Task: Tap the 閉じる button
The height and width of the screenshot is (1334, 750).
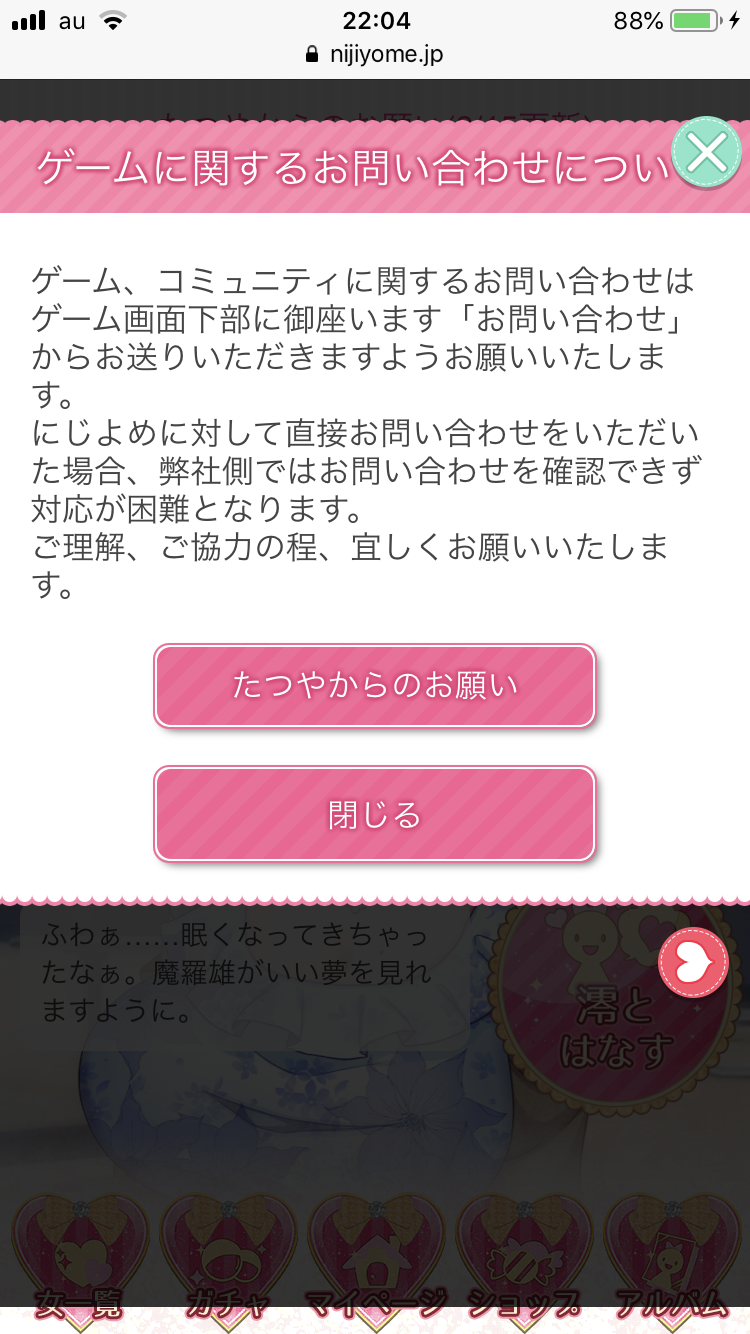Action: pyautogui.click(x=374, y=814)
